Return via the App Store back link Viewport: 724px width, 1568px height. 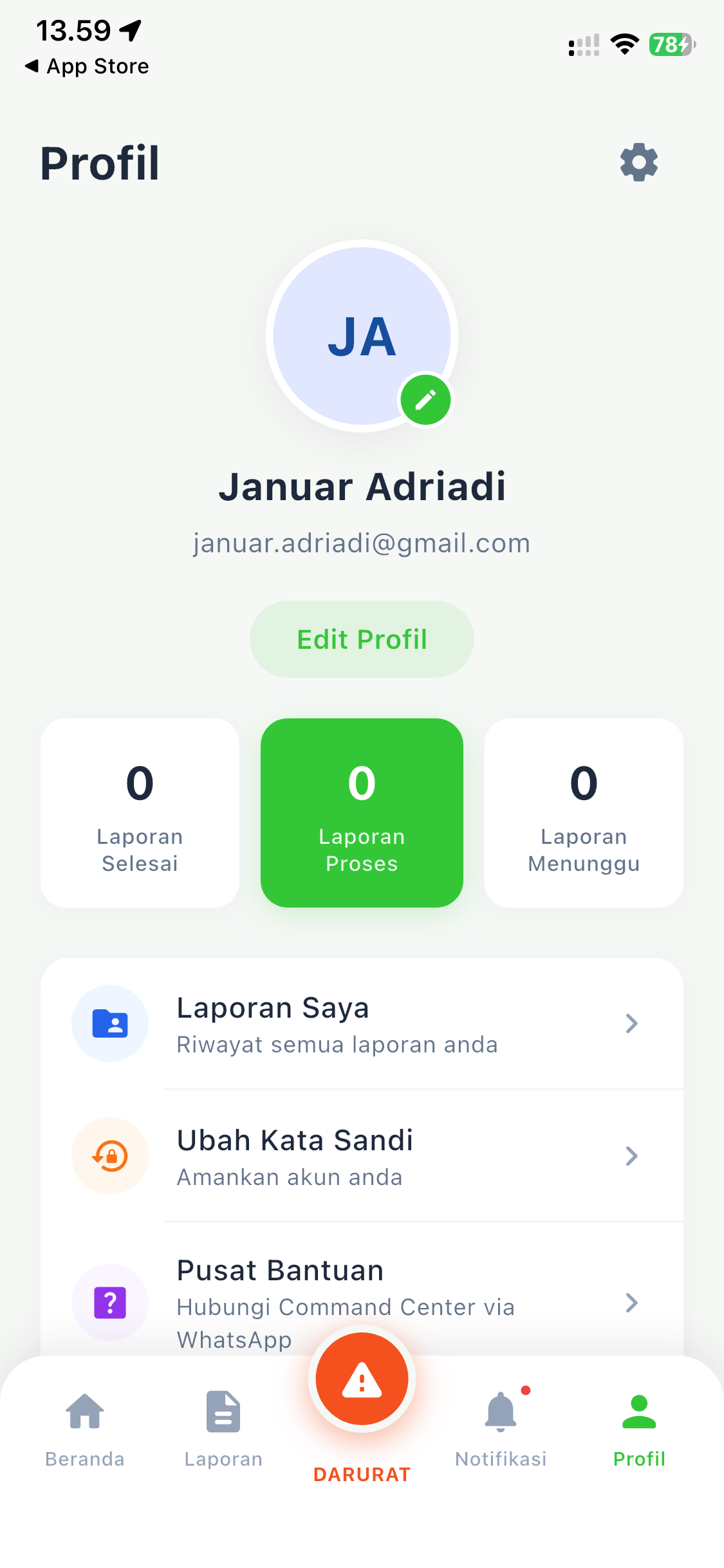pos(86,65)
